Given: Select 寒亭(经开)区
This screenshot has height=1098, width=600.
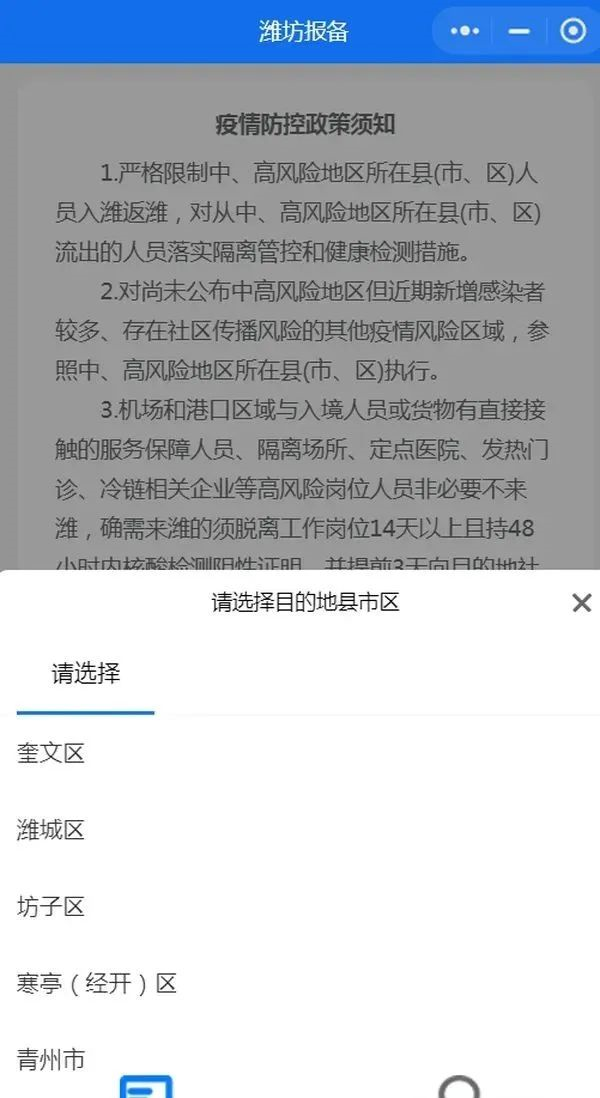Looking at the screenshot, I should 97,983.
